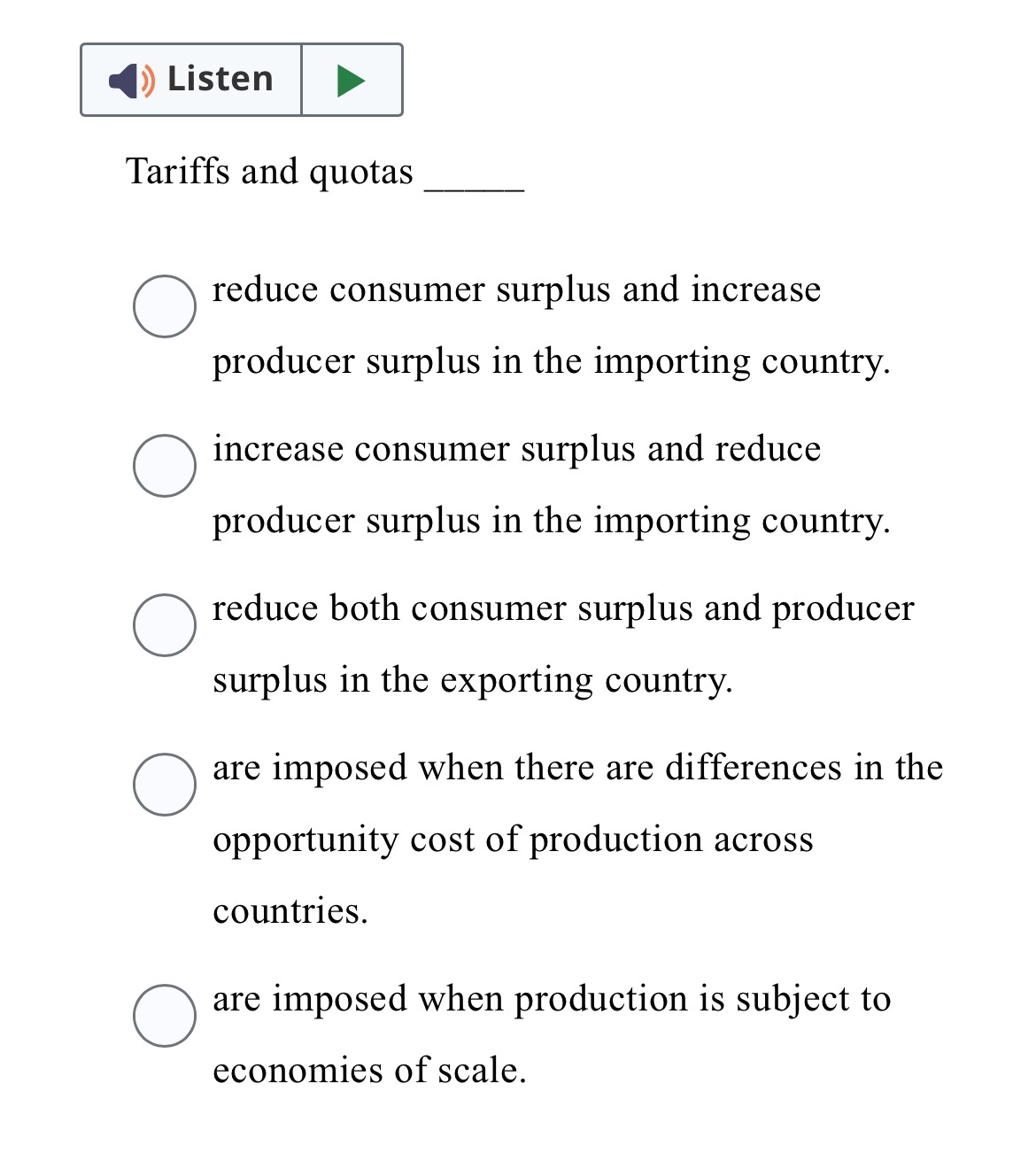Image resolution: width=1036 pixels, height=1169 pixels.
Task: Select 'economies of scale' answer option
Action: [165, 1015]
